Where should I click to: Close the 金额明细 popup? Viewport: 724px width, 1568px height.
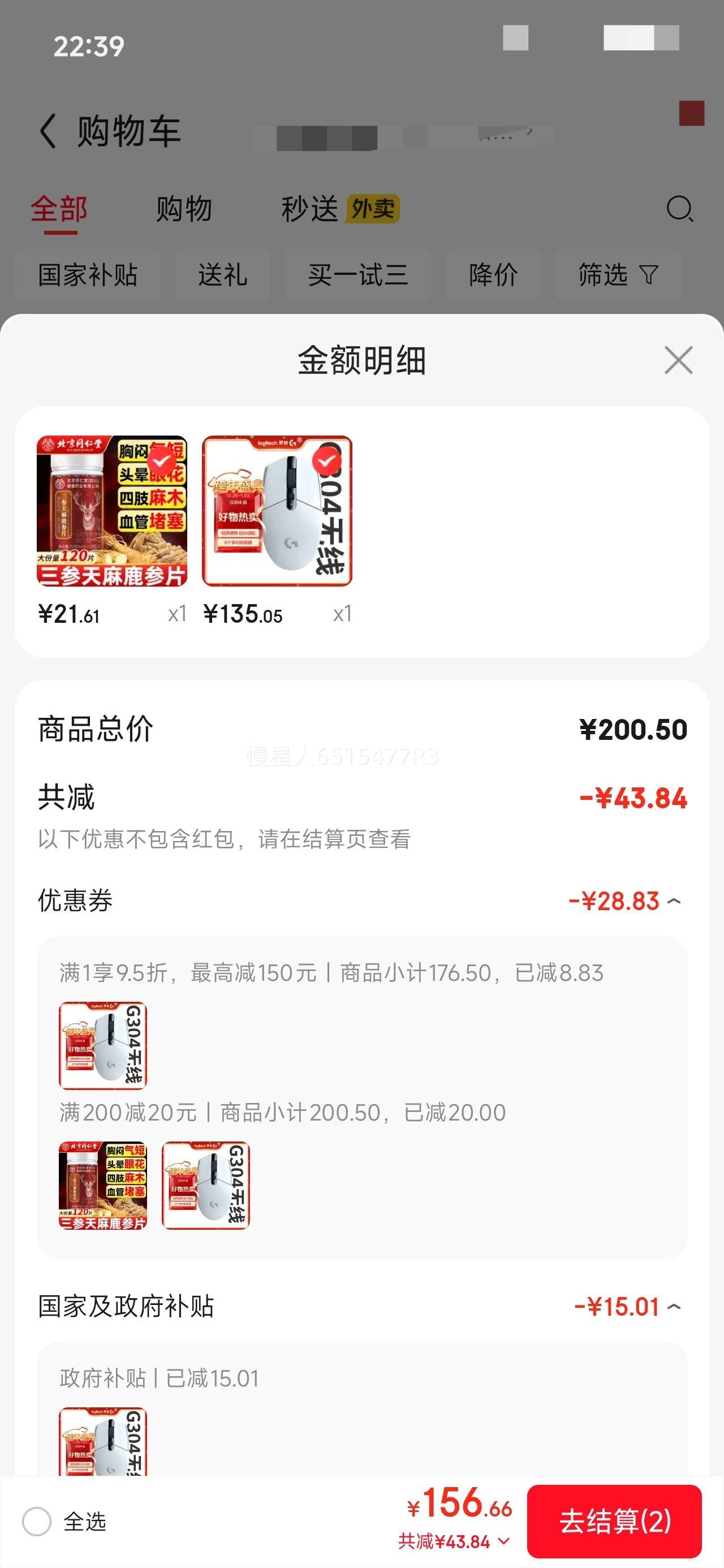click(678, 359)
